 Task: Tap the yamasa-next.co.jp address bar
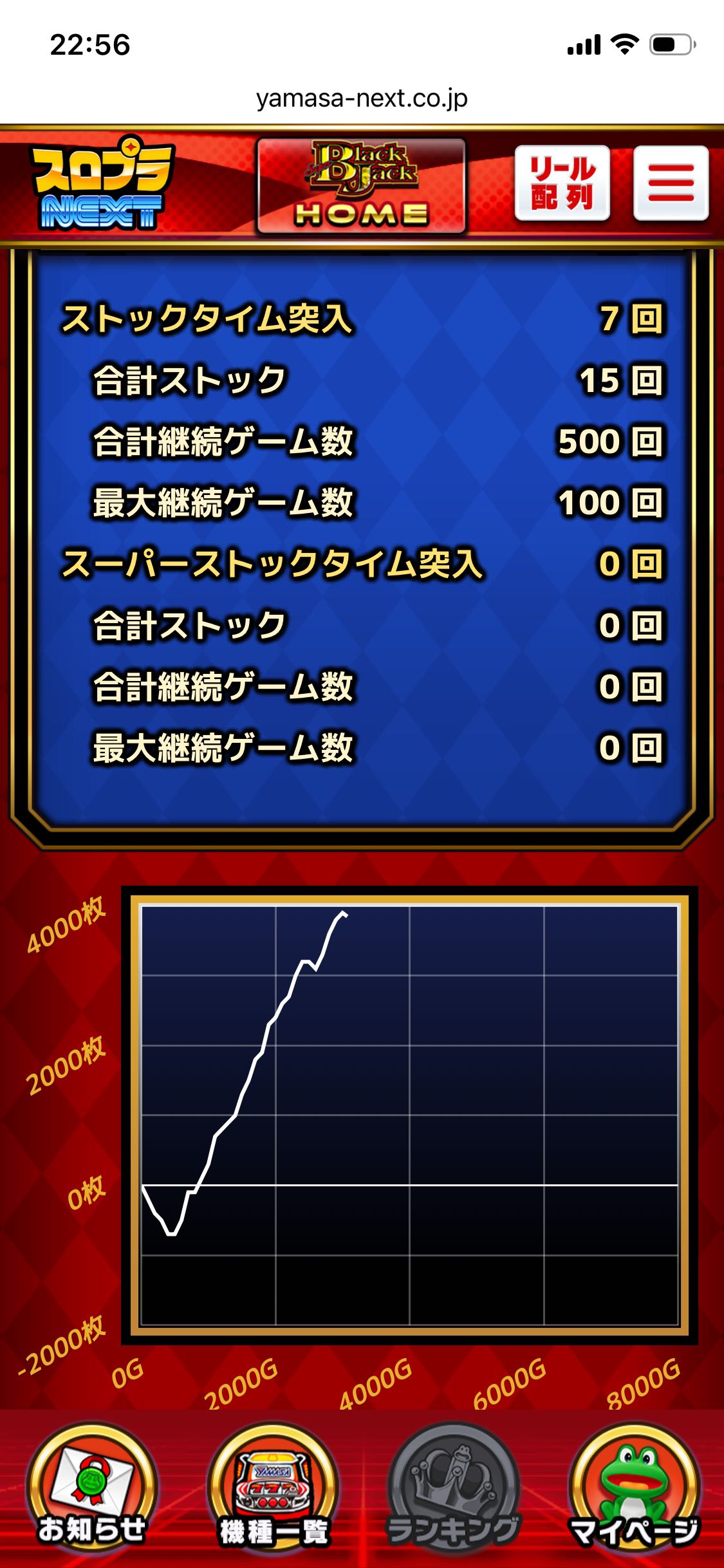click(x=362, y=98)
